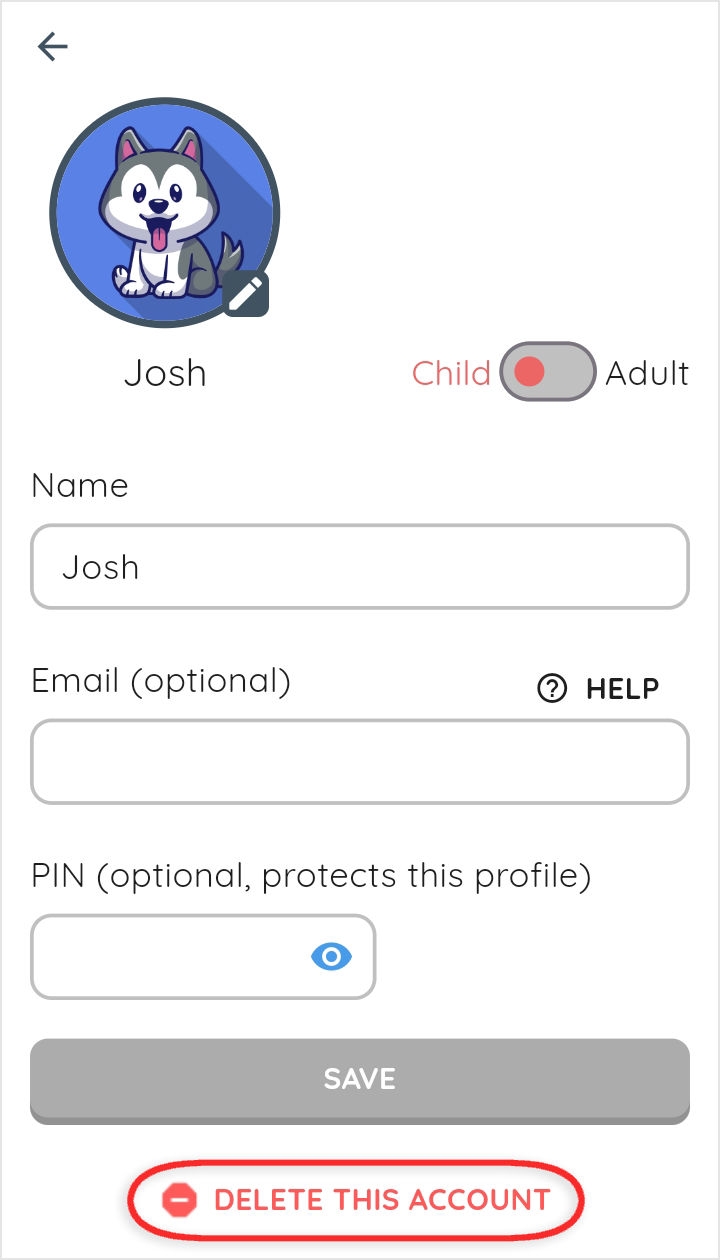Edit the husky avatar with the pencil icon

click(246, 293)
